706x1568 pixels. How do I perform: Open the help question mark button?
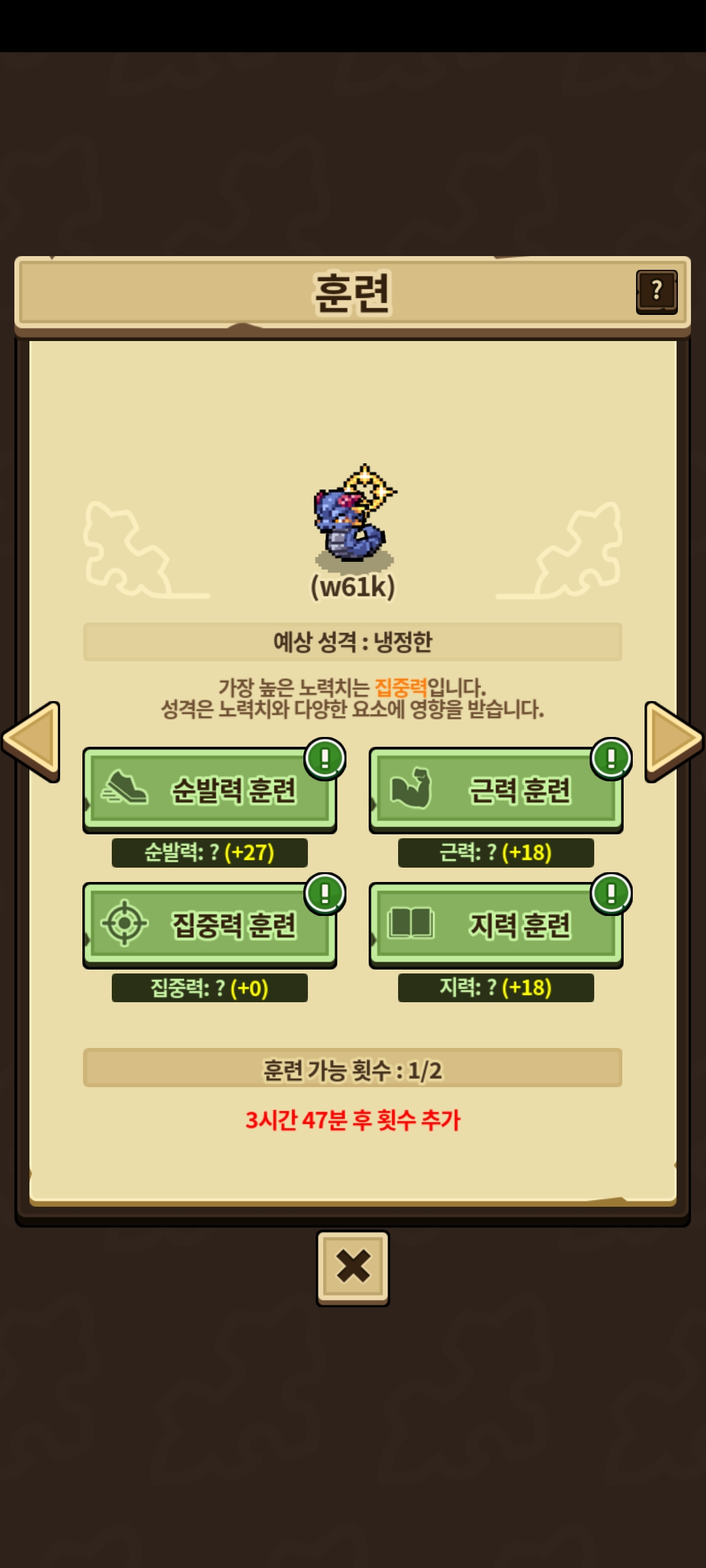pyautogui.click(x=656, y=291)
